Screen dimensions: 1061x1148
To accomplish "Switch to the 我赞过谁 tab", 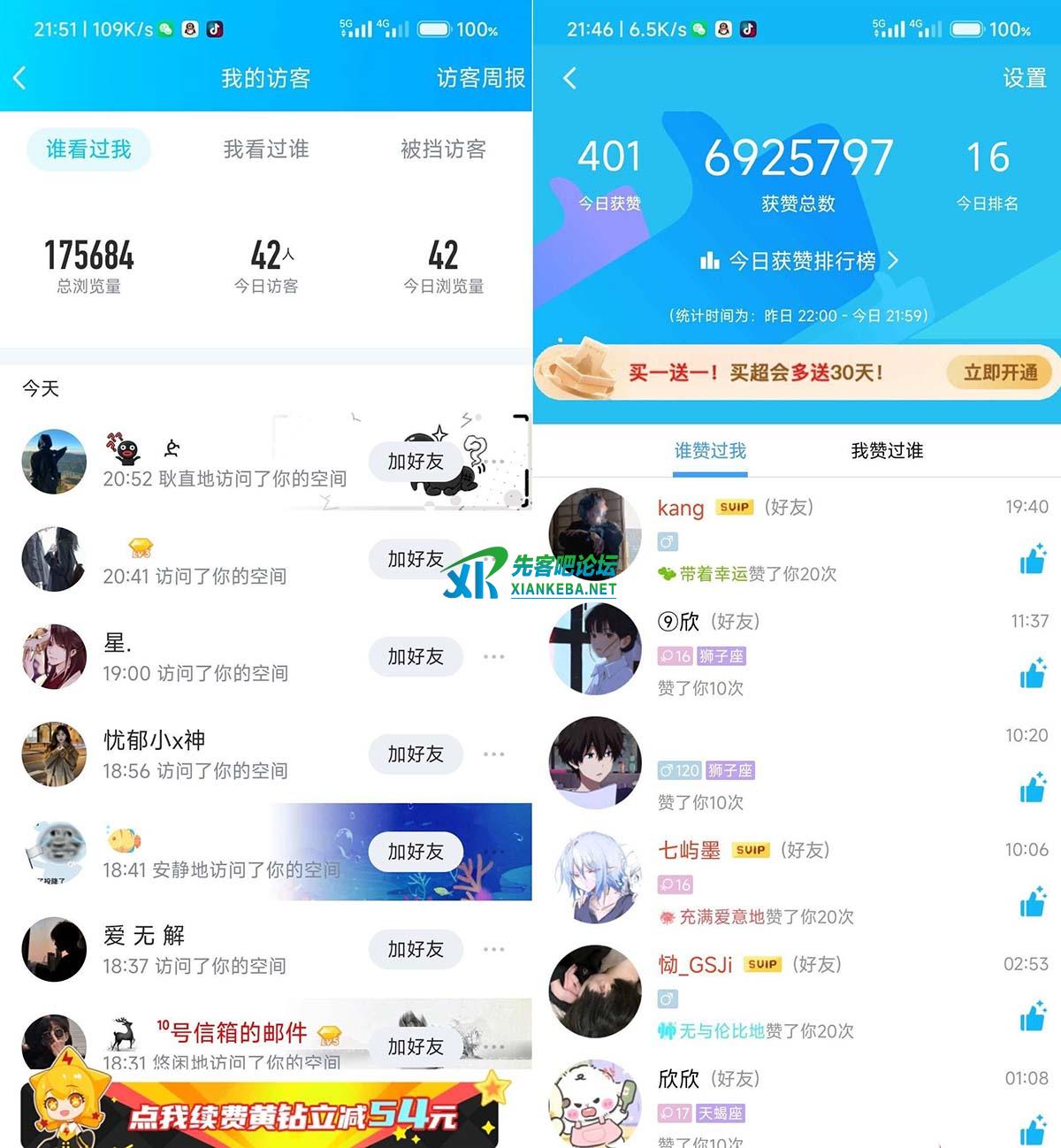I will pyautogui.click(x=886, y=450).
